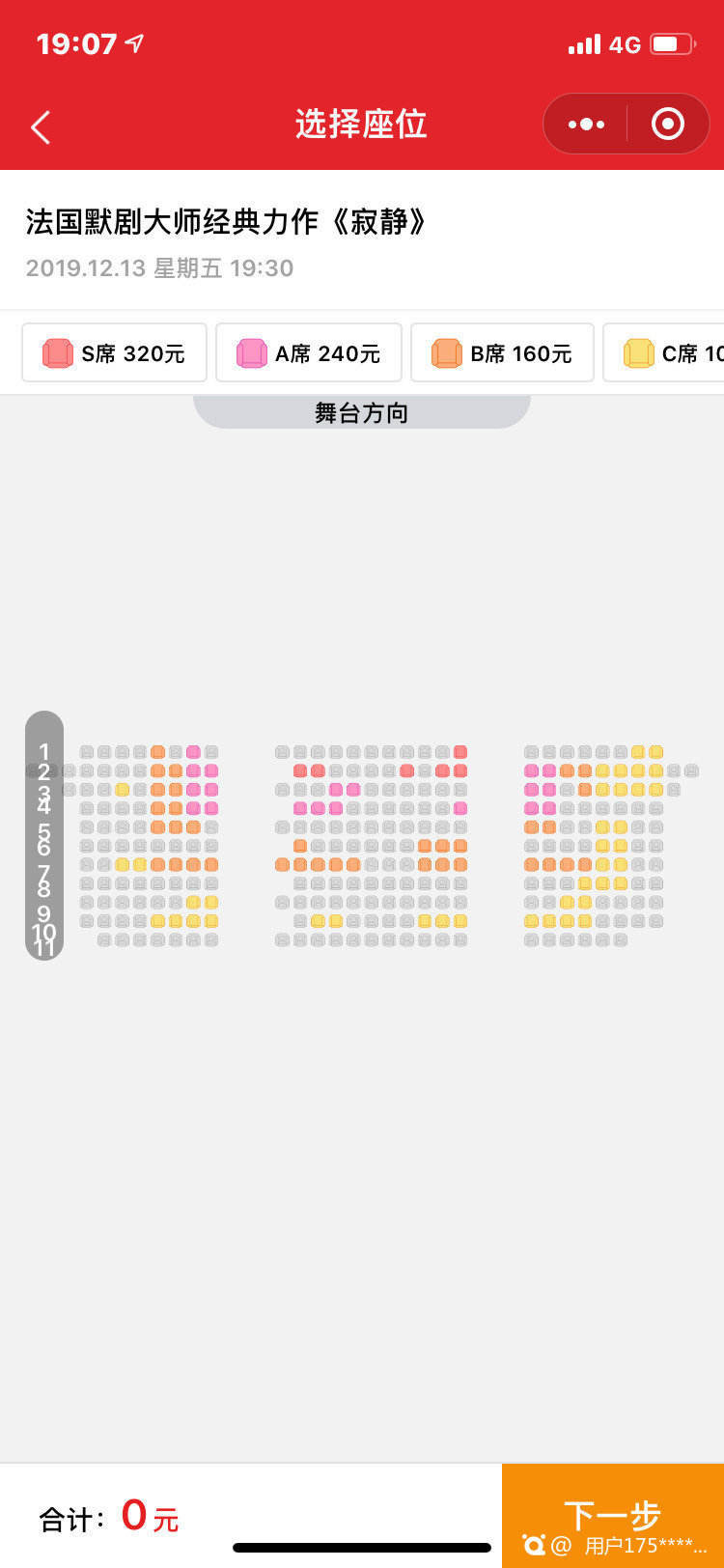The height and width of the screenshot is (1568, 724).
Task: Select the S席 320元 price chip
Action: (114, 353)
